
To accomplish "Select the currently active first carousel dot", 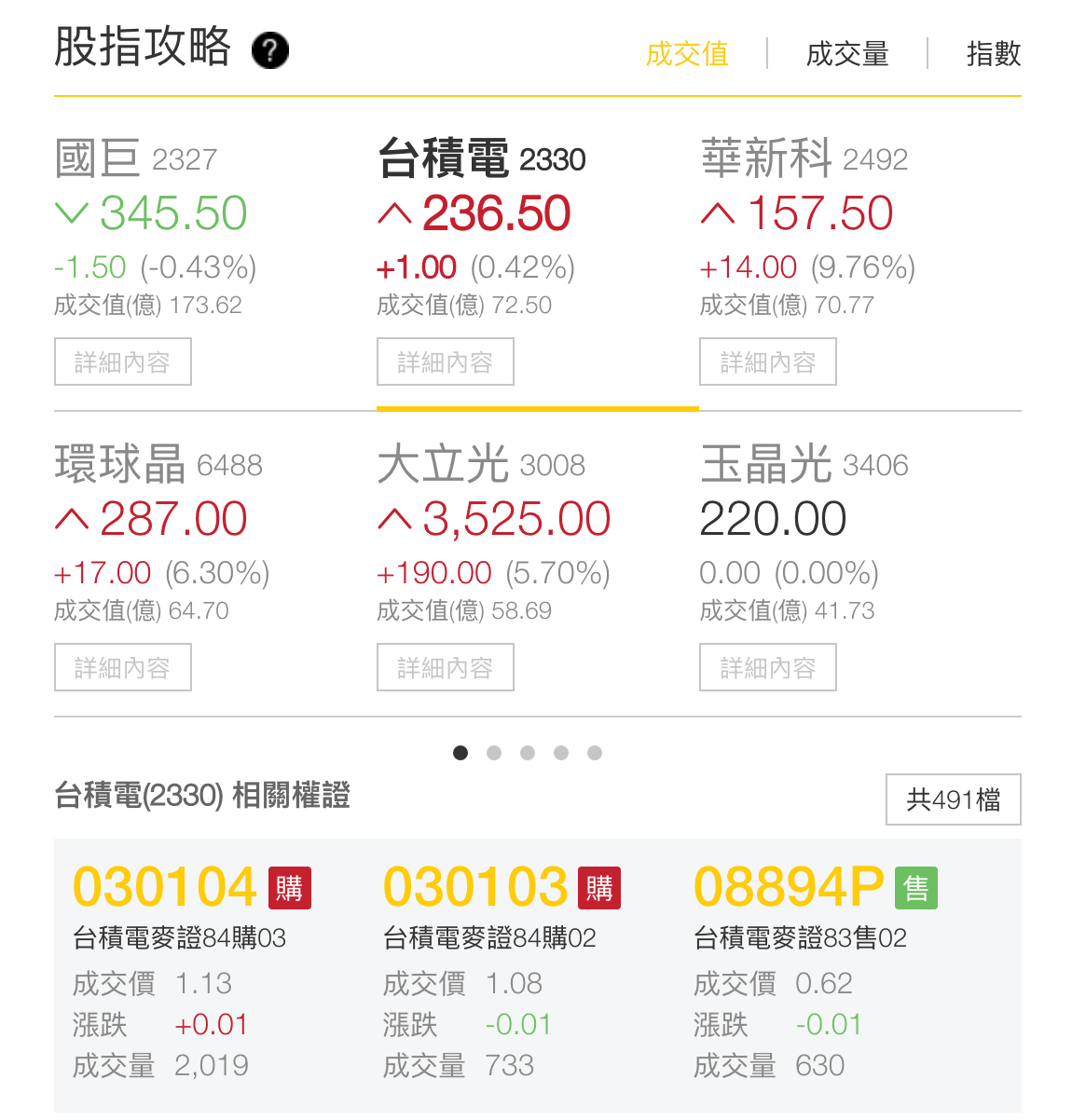I will (460, 753).
